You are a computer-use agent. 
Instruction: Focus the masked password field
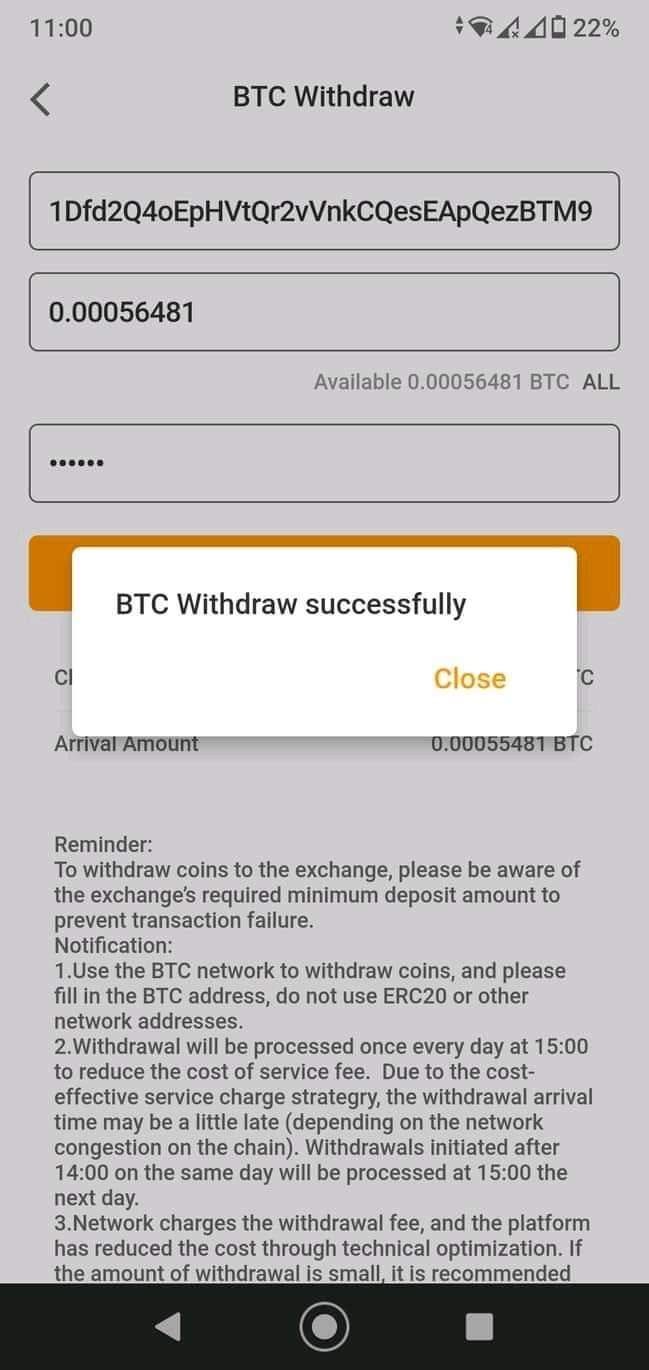[324, 463]
